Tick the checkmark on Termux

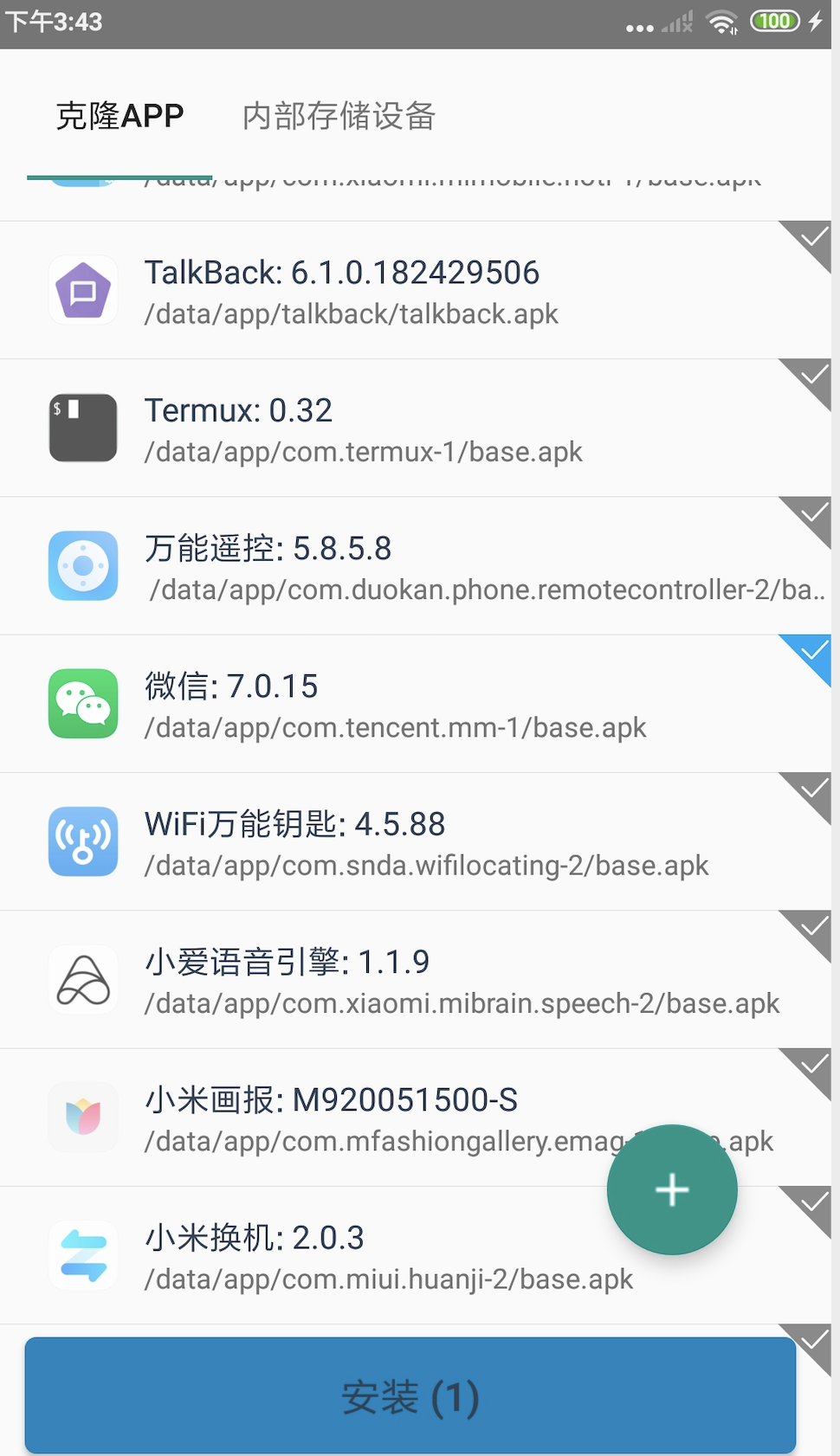(x=812, y=377)
